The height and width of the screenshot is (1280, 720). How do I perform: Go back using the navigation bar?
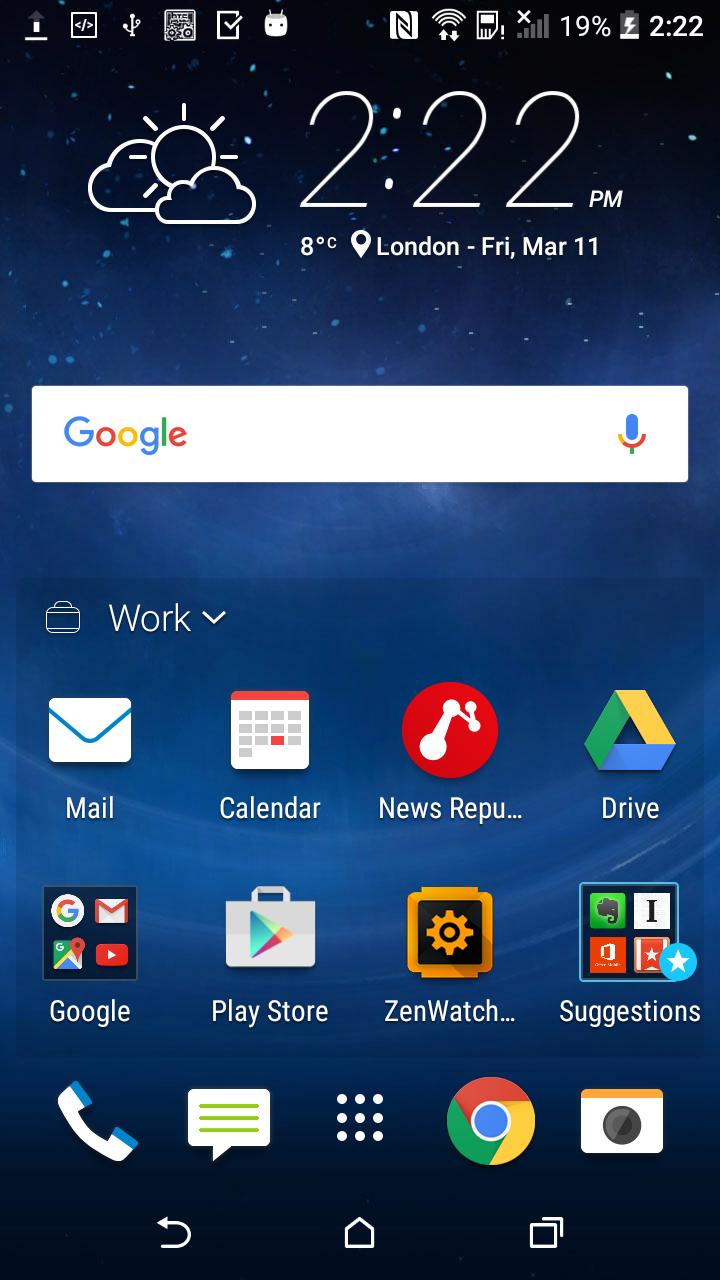tap(174, 1233)
